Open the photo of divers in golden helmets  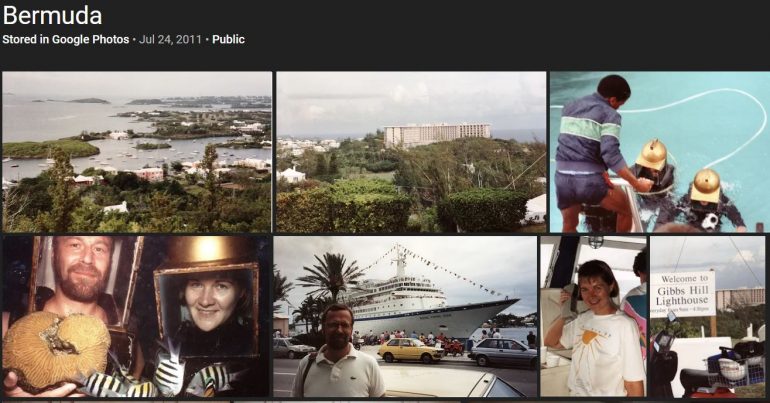point(659,151)
